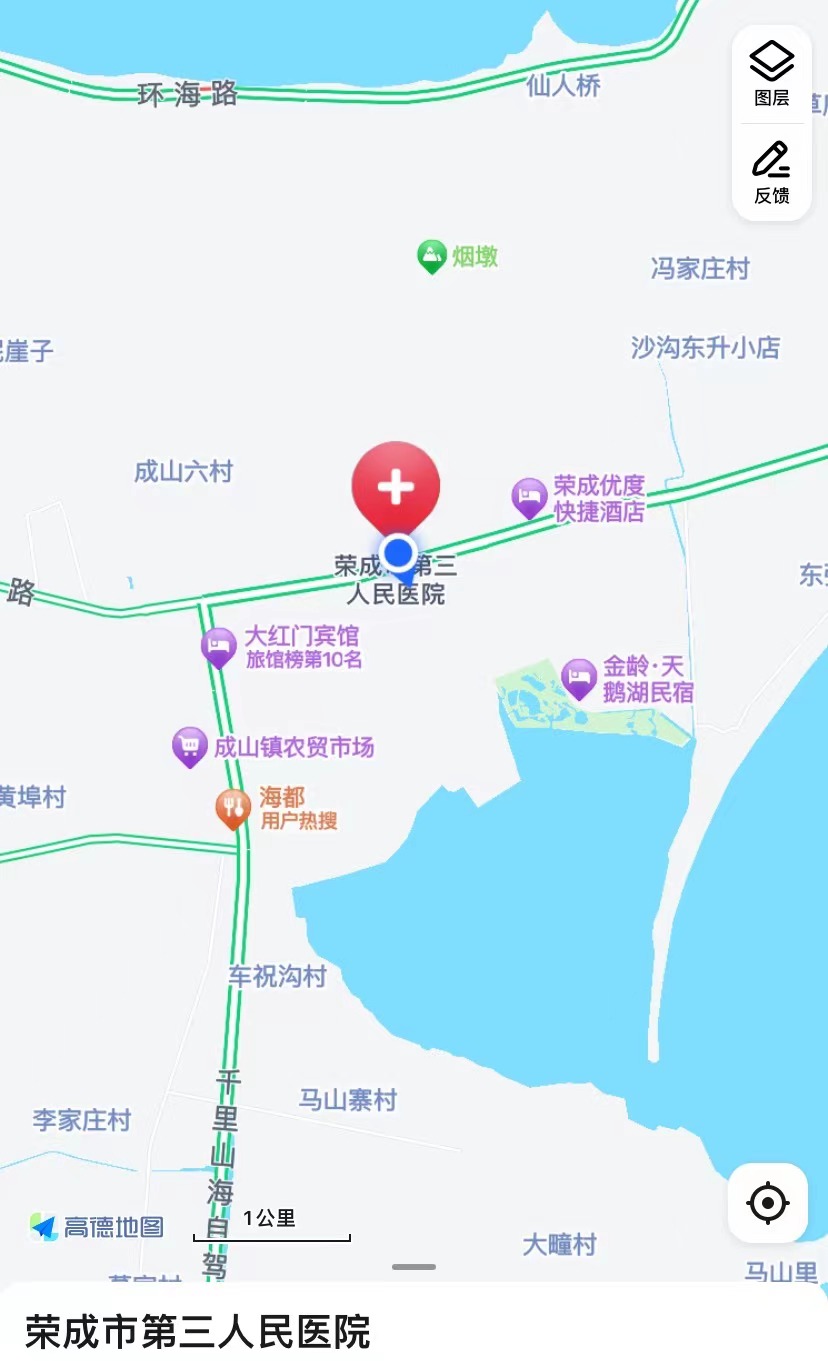Viewport: 828px width, 1361px height.
Task: Select 金龄·天鹅湖民宿 marker
Action: click(x=579, y=677)
